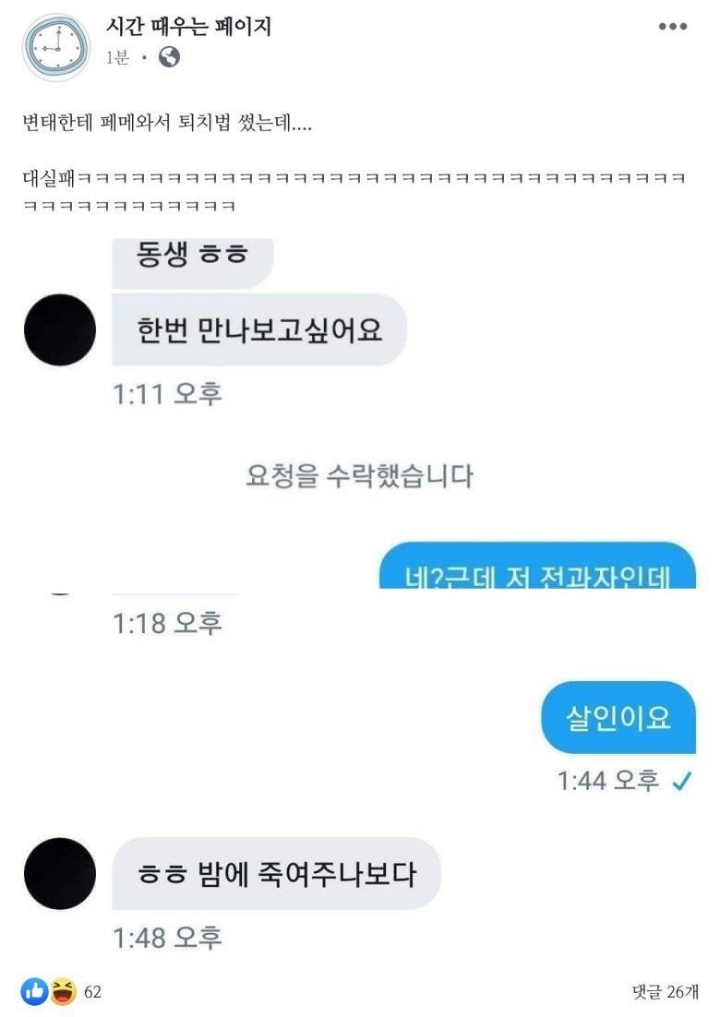View the 62 reactions on the post
The width and height of the screenshot is (720, 1017).
coord(62,992)
